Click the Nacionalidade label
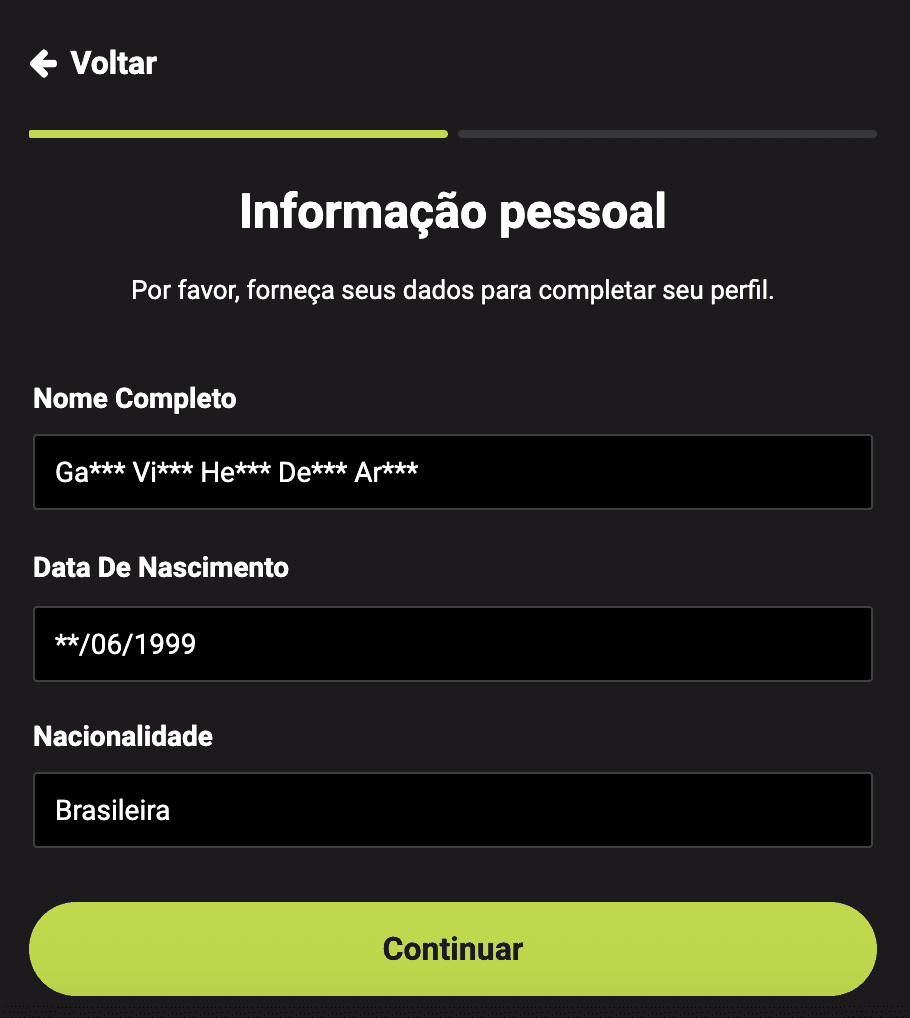910x1018 pixels. pos(123,736)
